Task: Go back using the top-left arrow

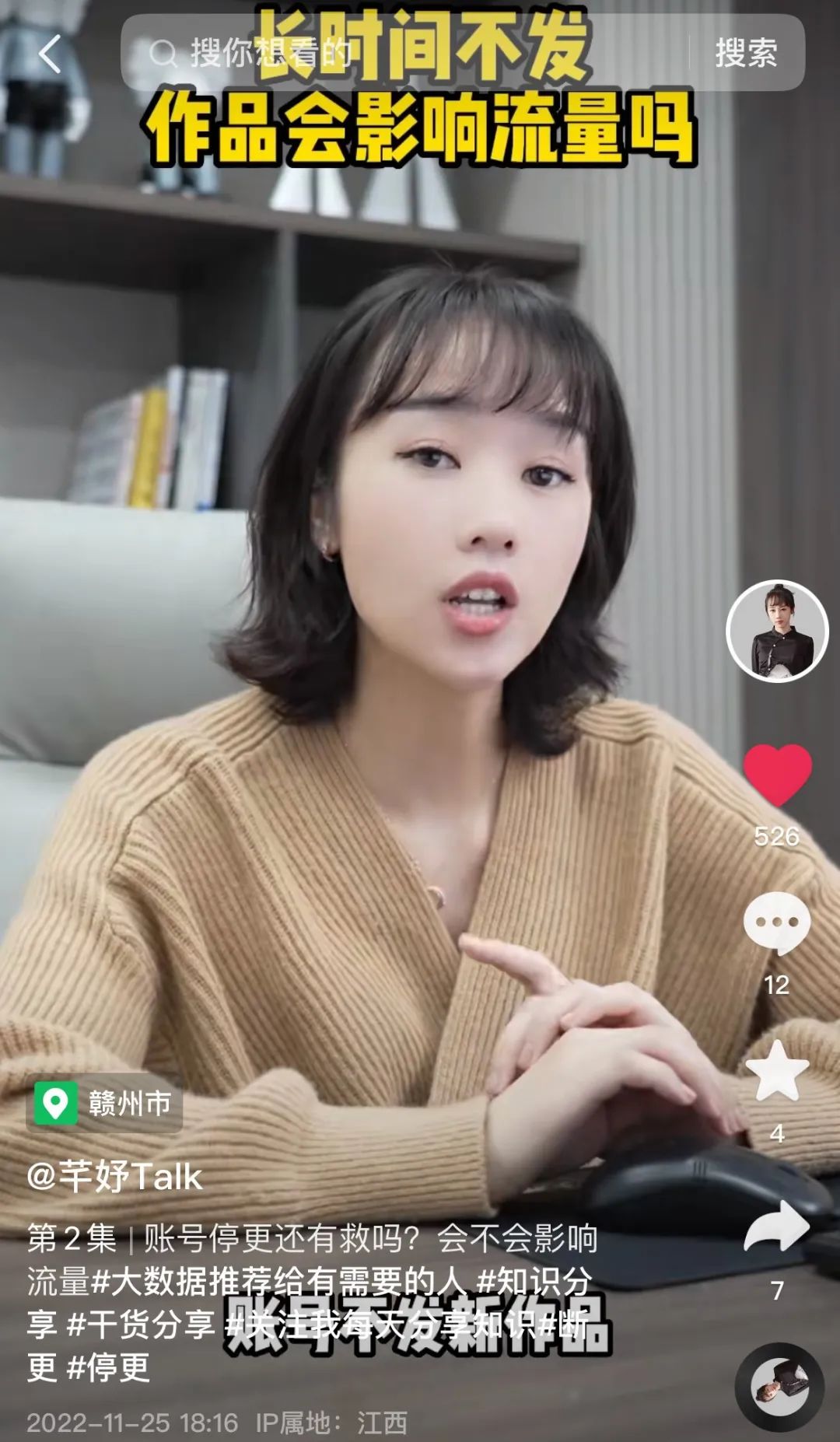Action: click(x=50, y=54)
